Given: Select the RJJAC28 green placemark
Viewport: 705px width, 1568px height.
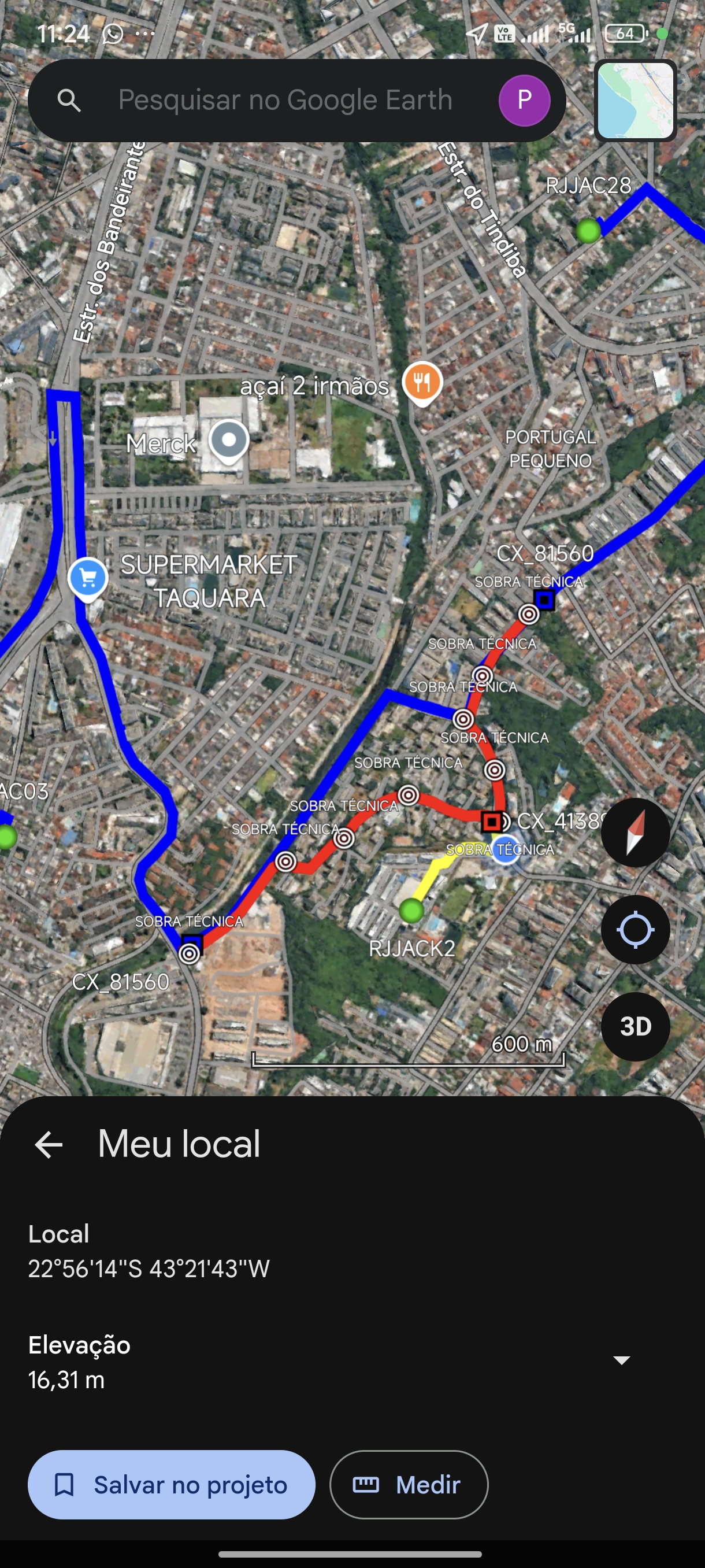Looking at the screenshot, I should (588, 231).
